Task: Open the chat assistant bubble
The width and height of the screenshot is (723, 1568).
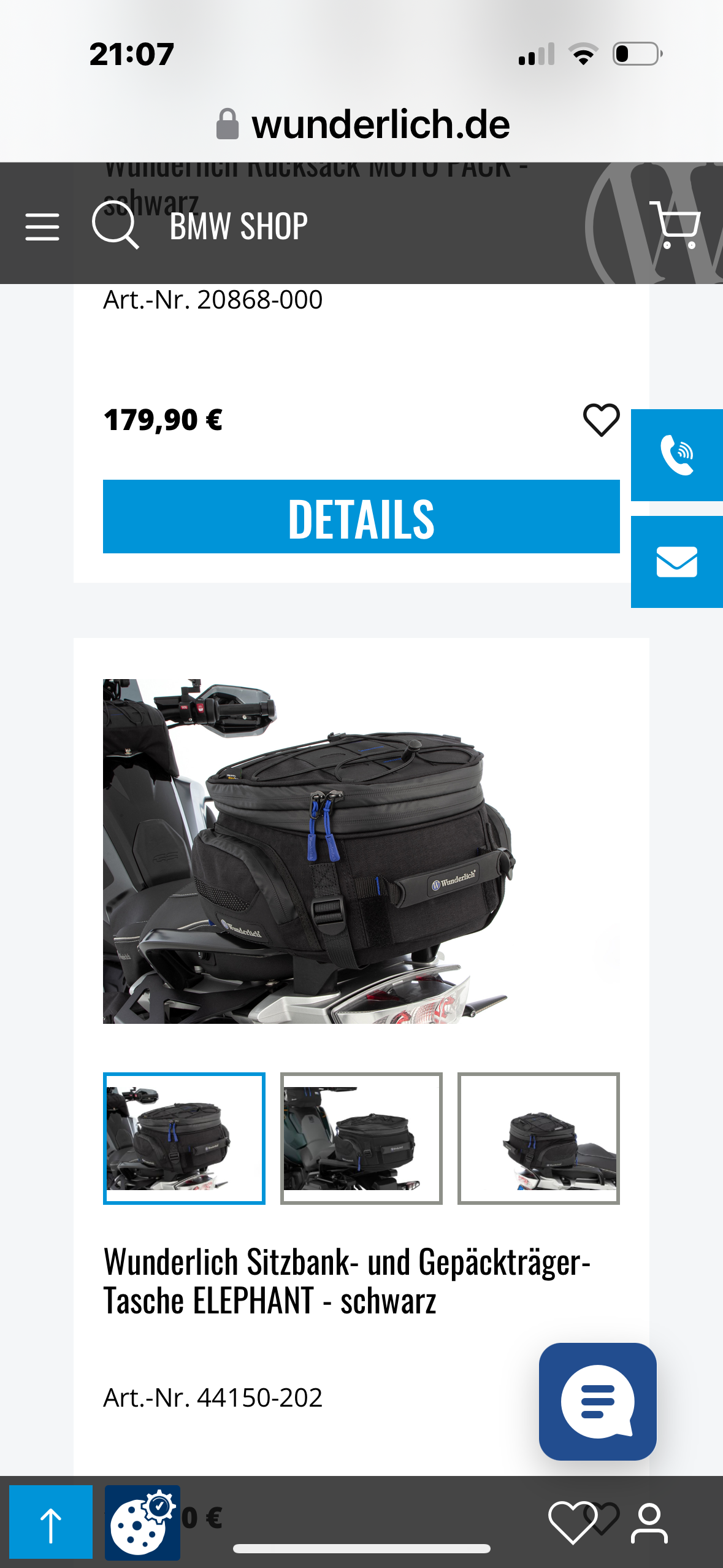Action: (598, 1401)
